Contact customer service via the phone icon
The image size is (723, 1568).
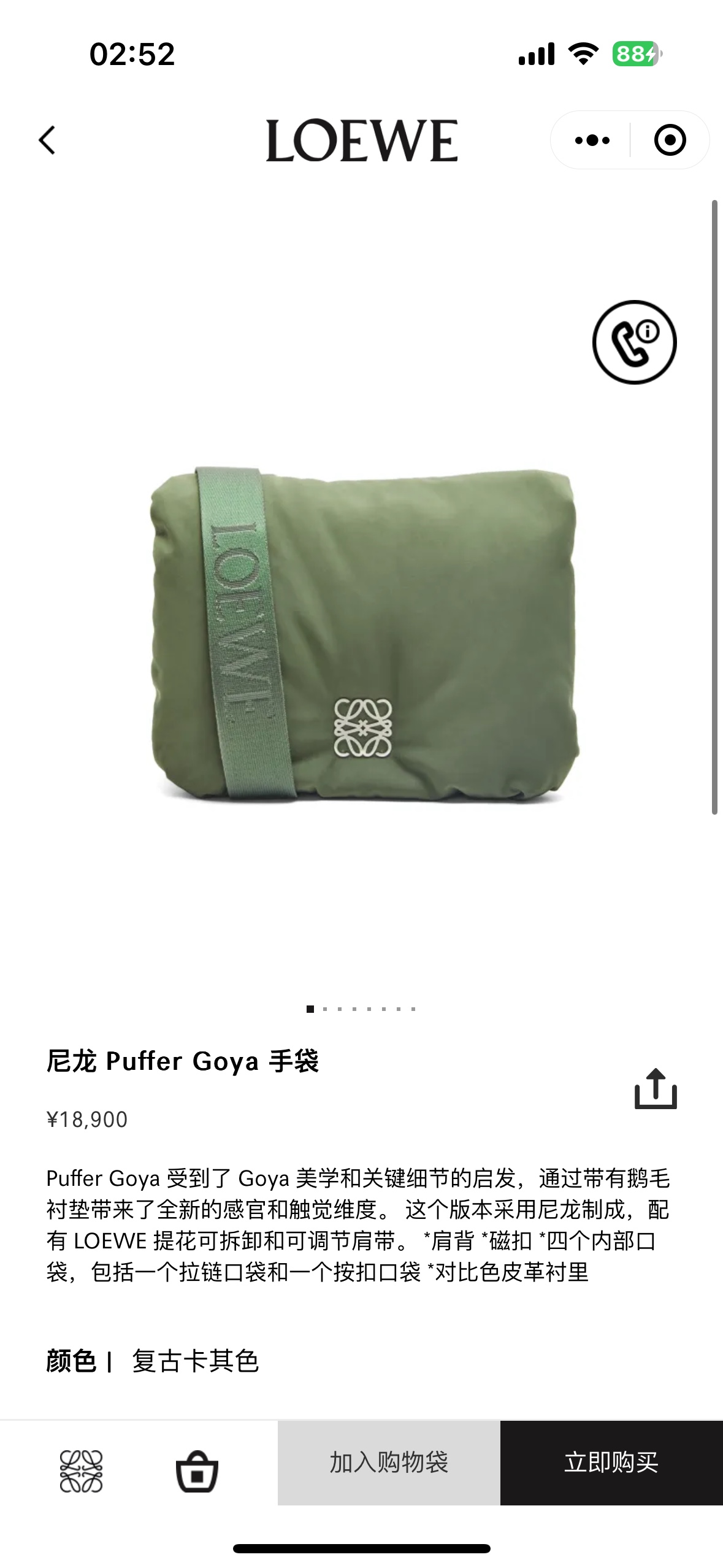coord(634,342)
